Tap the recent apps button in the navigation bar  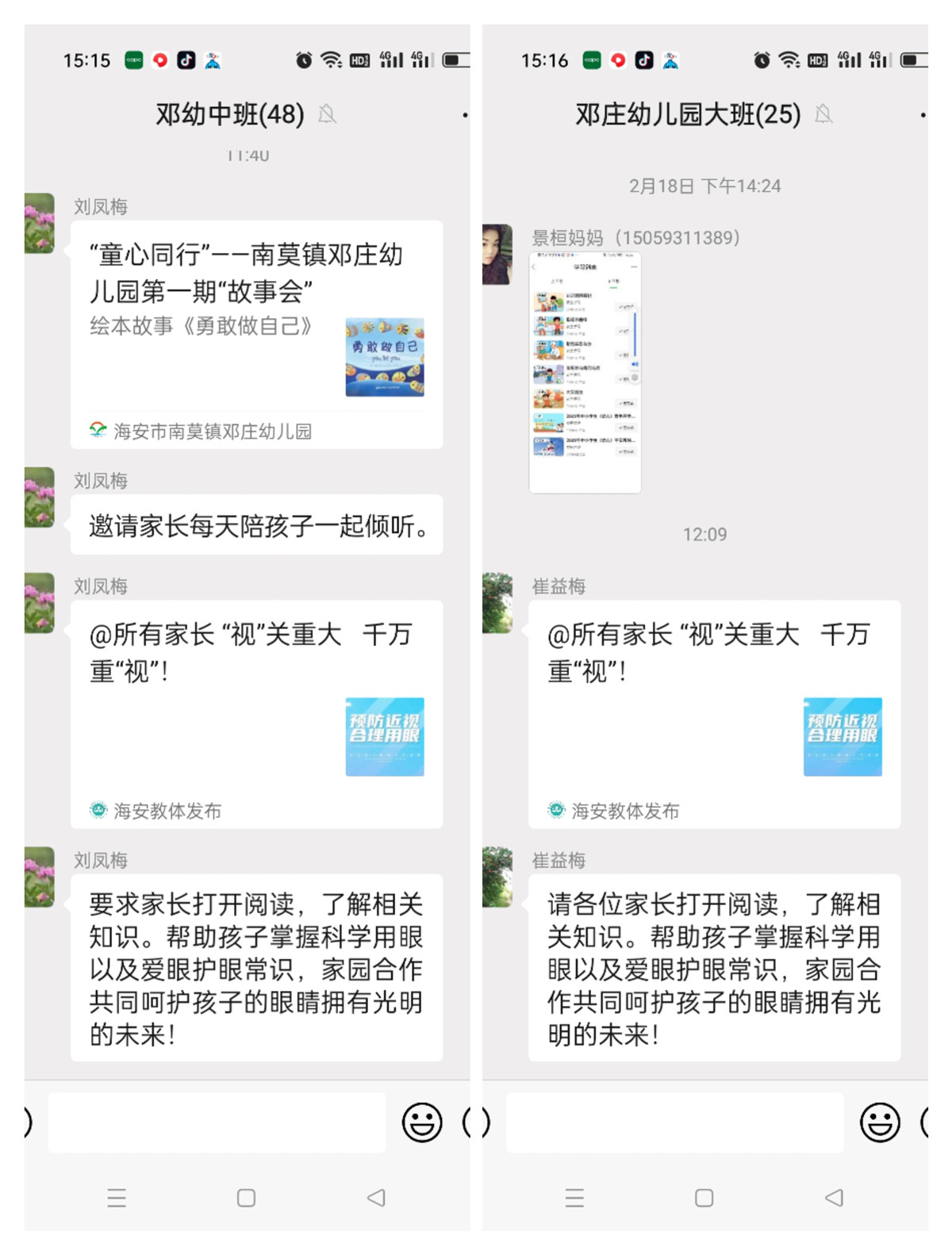(117, 1198)
